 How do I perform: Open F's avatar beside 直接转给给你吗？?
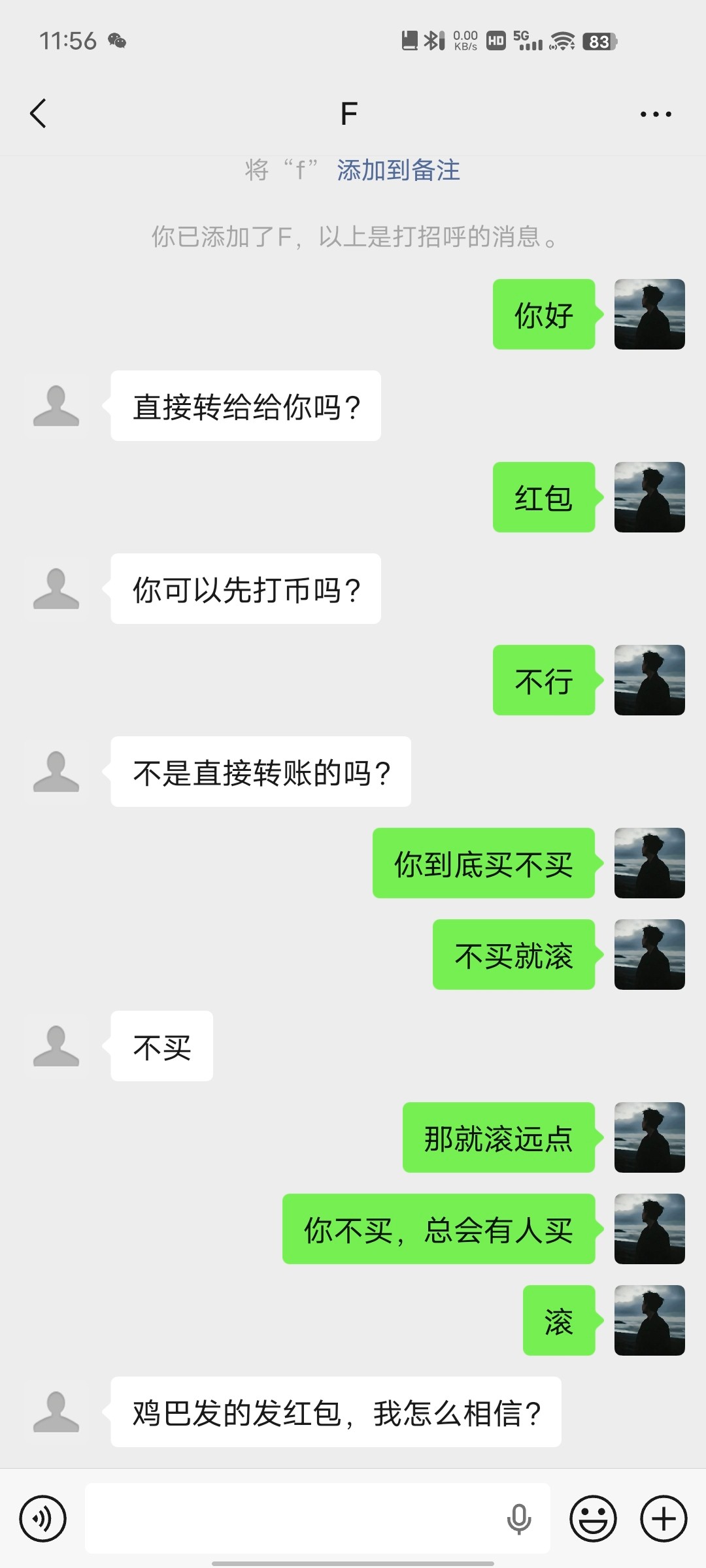(x=56, y=406)
